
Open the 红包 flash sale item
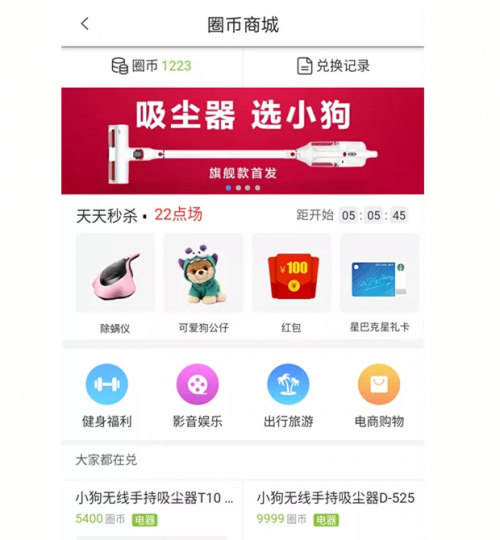pyautogui.click(x=291, y=283)
